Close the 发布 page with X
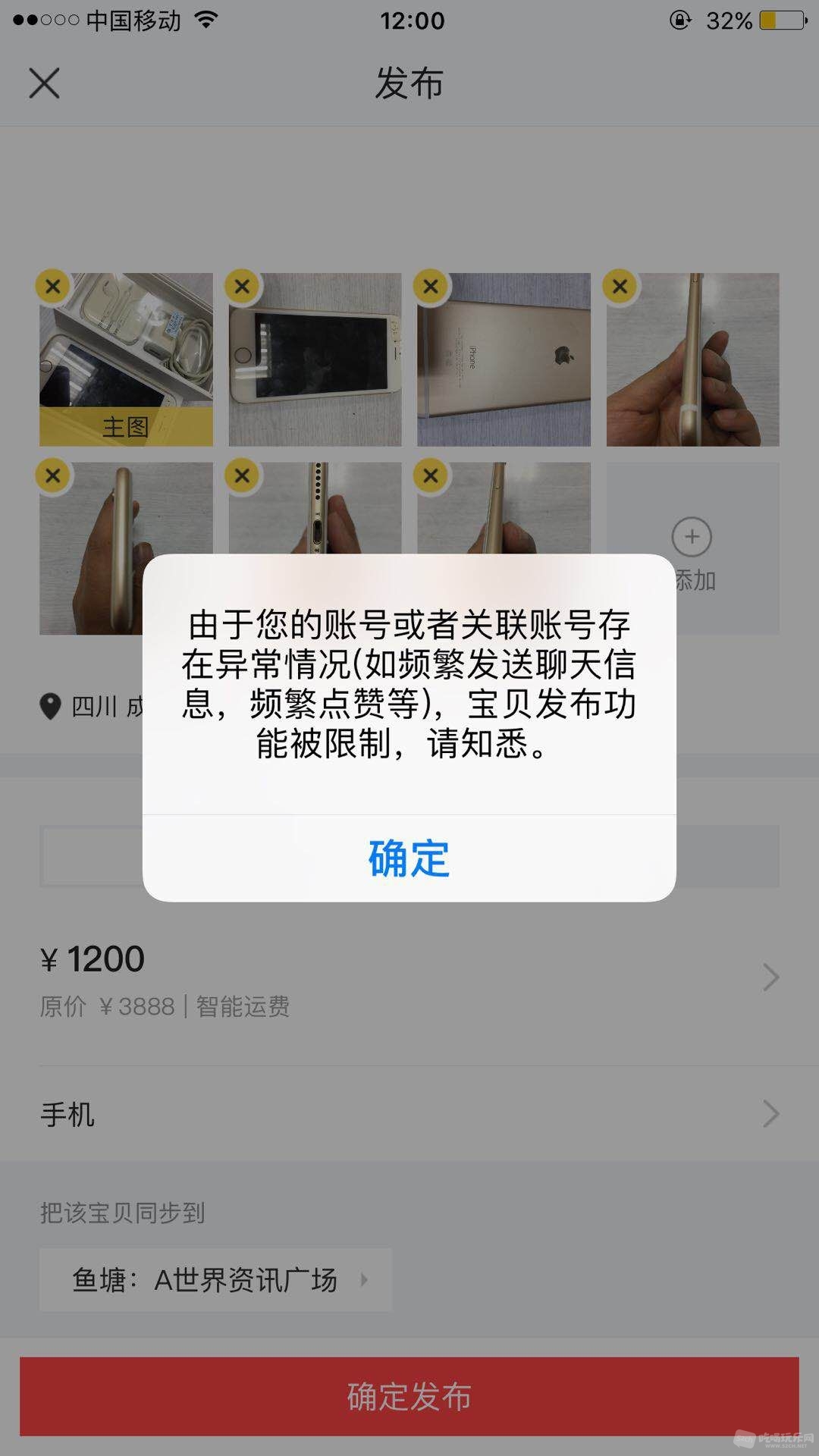The width and height of the screenshot is (819, 1456). pyautogui.click(x=44, y=83)
